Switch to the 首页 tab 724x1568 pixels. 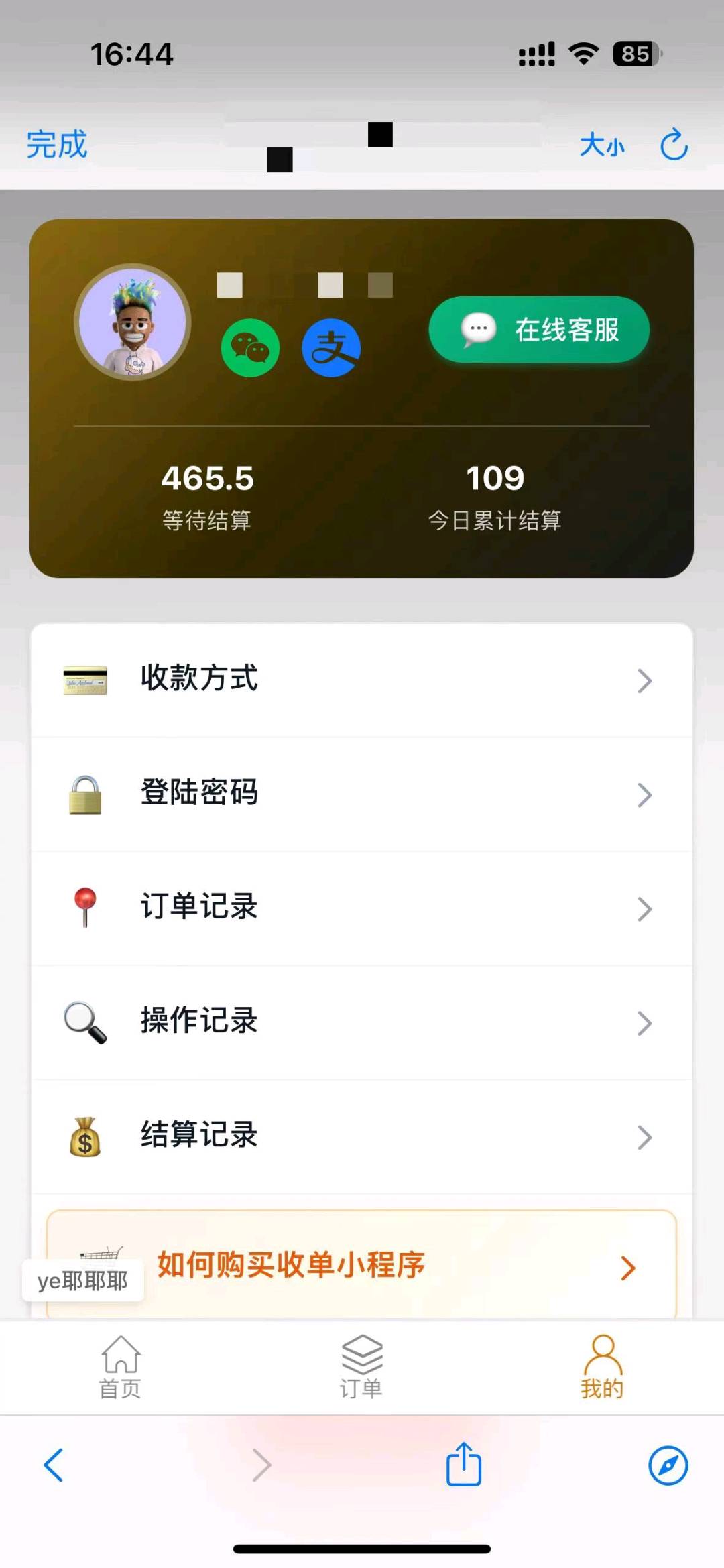click(121, 1368)
